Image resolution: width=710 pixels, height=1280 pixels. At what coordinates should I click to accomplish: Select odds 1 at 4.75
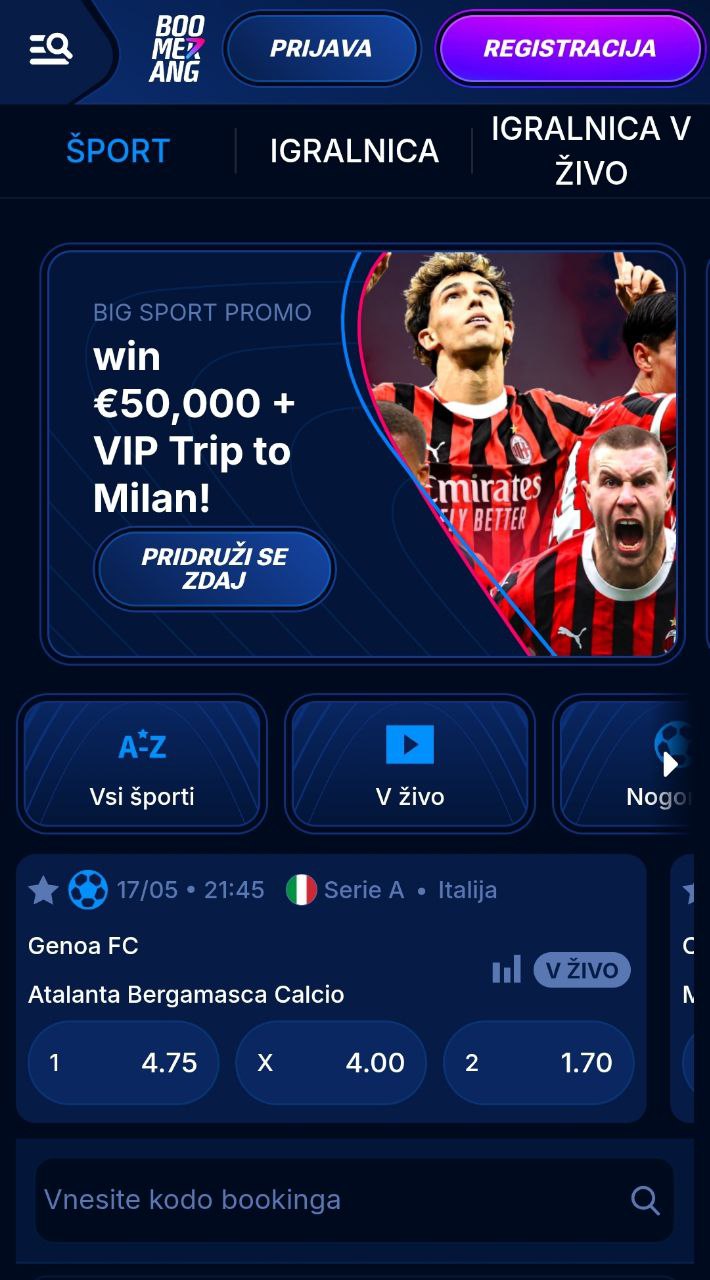(x=123, y=1062)
